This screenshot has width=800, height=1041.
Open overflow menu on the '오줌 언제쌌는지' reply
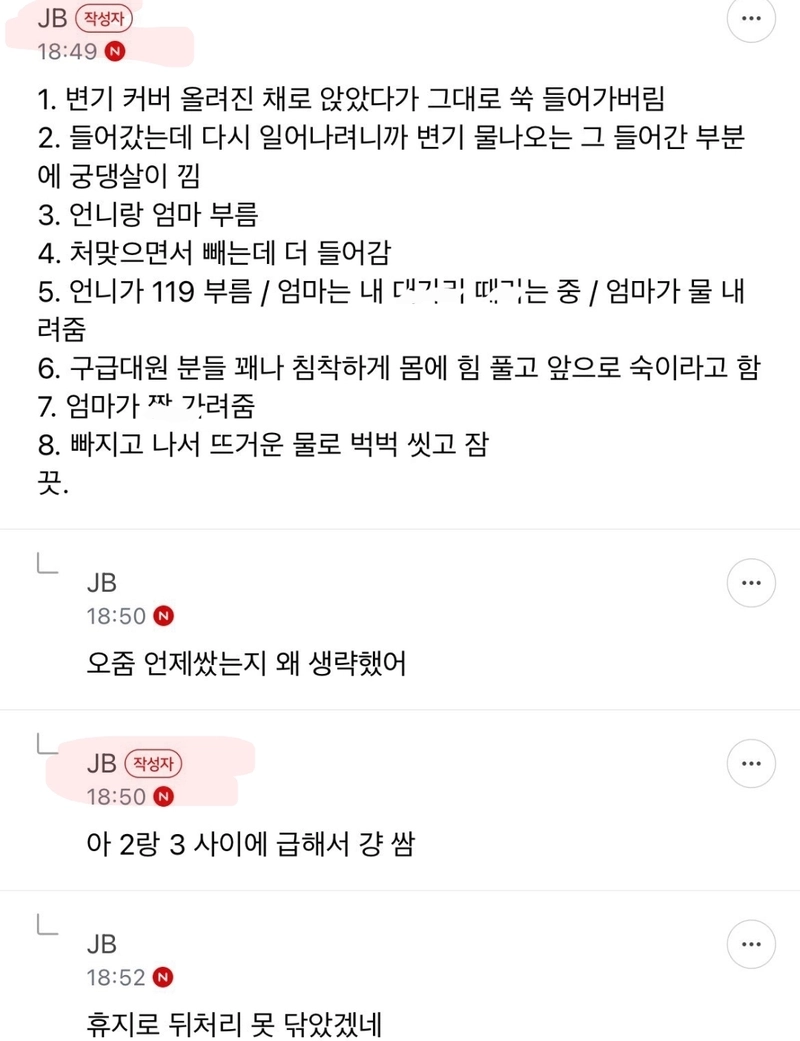(x=751, y=583)
